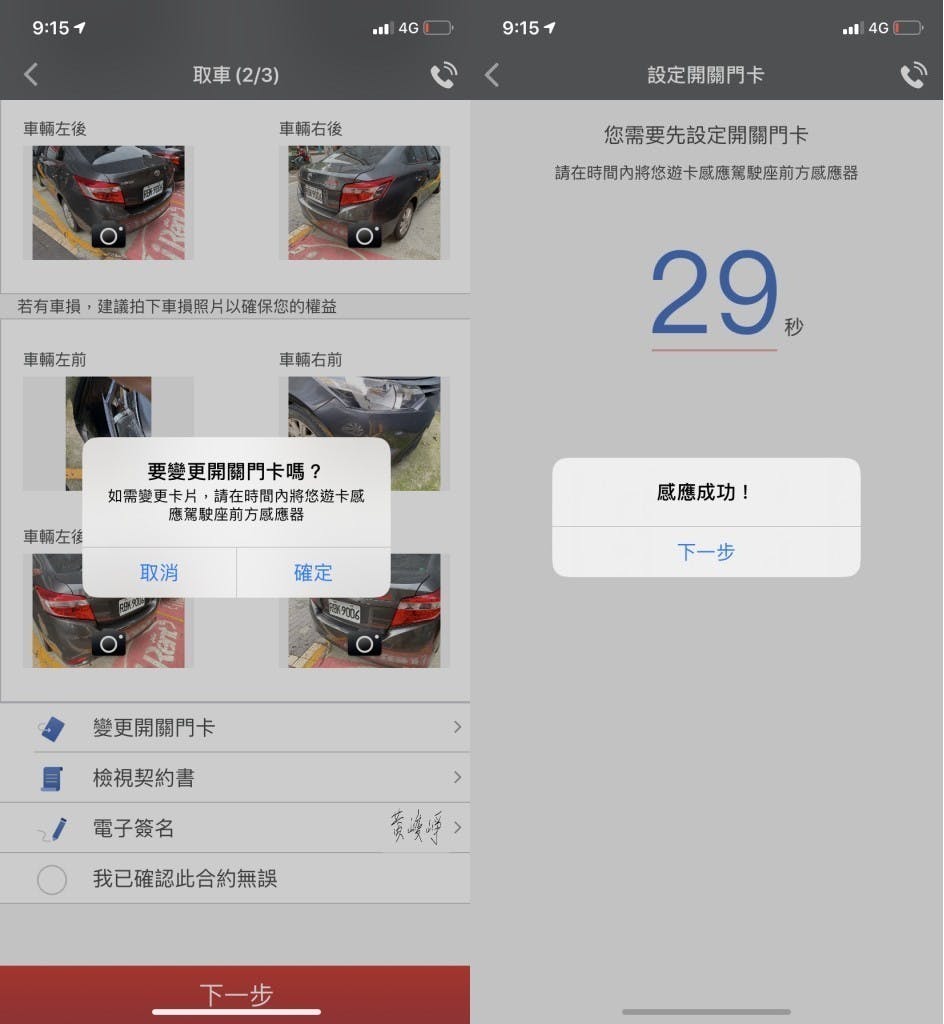
Task: Retake the top 車輛右後 photo
Action: click(x=364, y=236)
